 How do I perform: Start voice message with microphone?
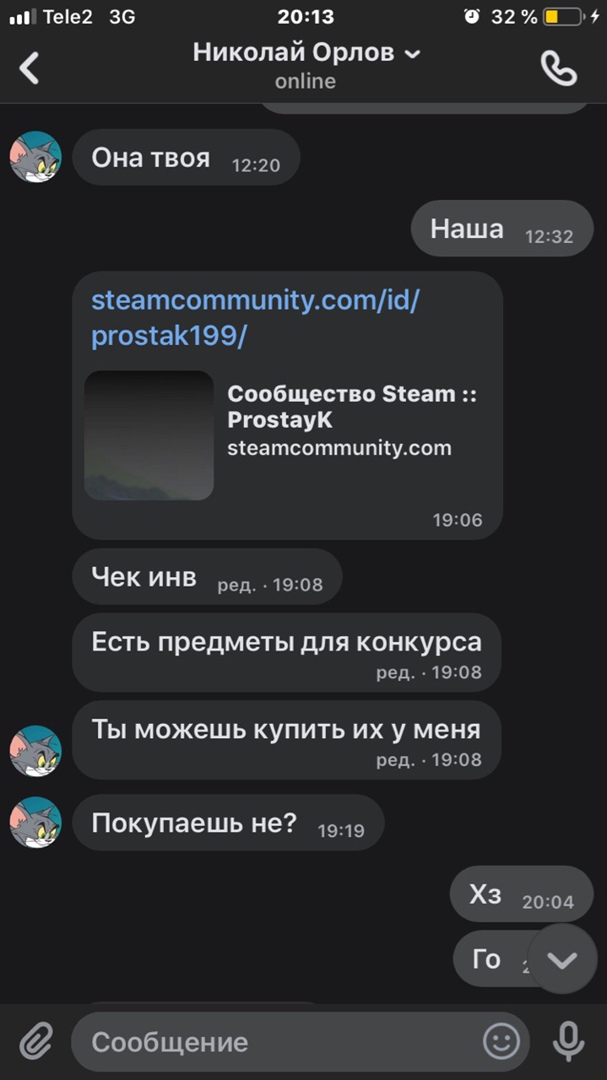pos(569,1042)
